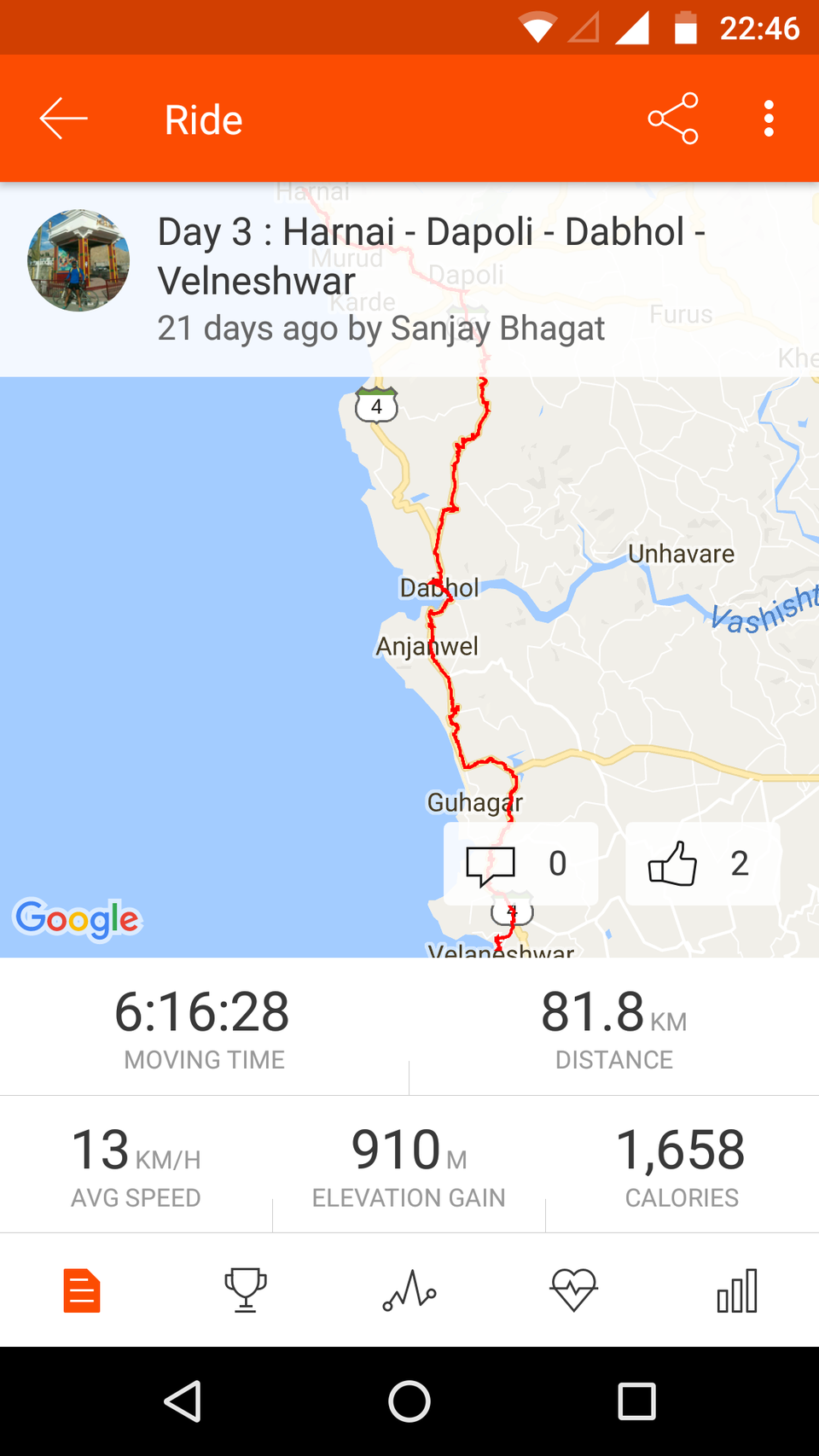Screen dimensions: 819x1456
Task: Switch to the trophy achievements tab
Action: click(246, 1290)
